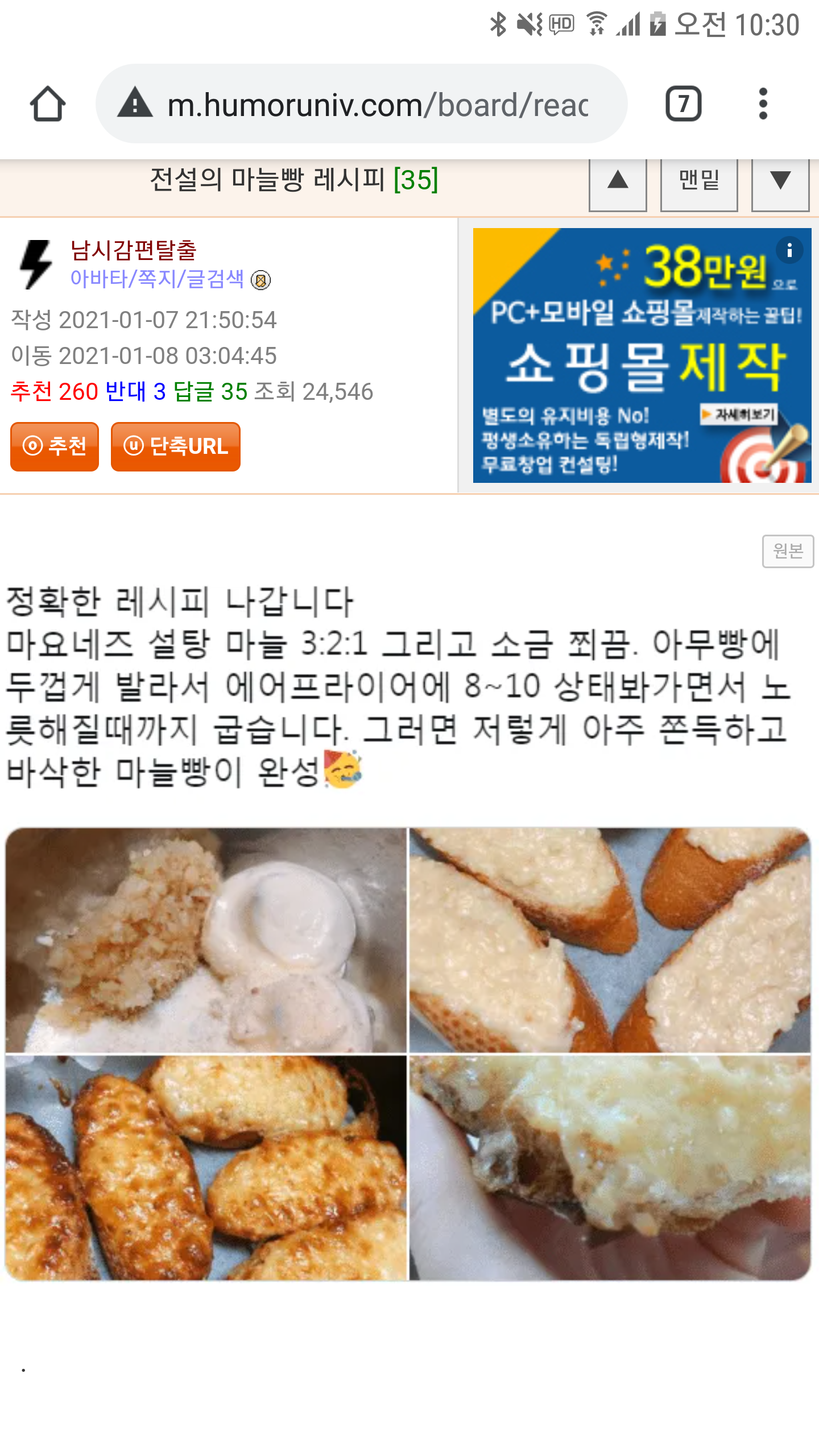Go to the browser home page
The image size is (819, 1456).
48,104
